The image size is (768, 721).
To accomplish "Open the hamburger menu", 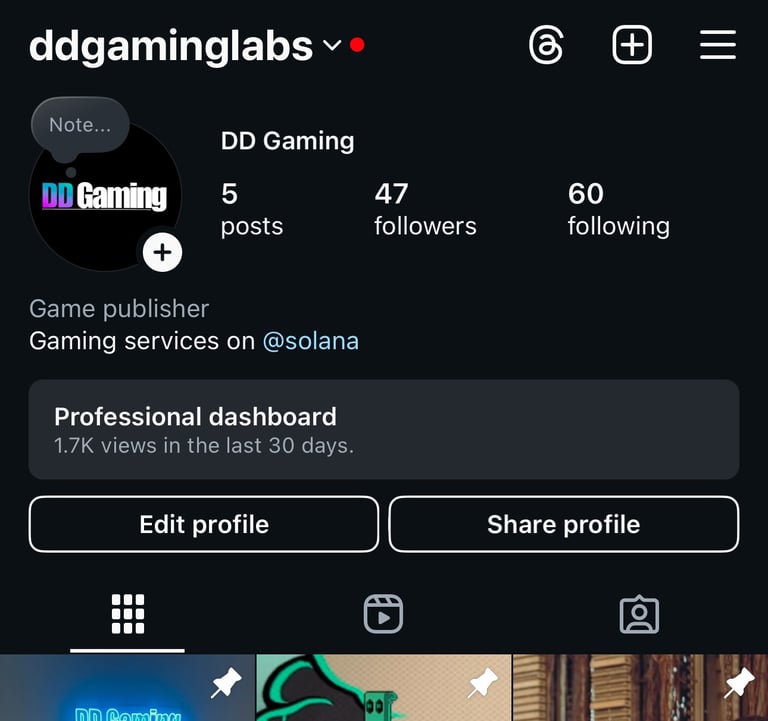I will click(x=717, y=45).
